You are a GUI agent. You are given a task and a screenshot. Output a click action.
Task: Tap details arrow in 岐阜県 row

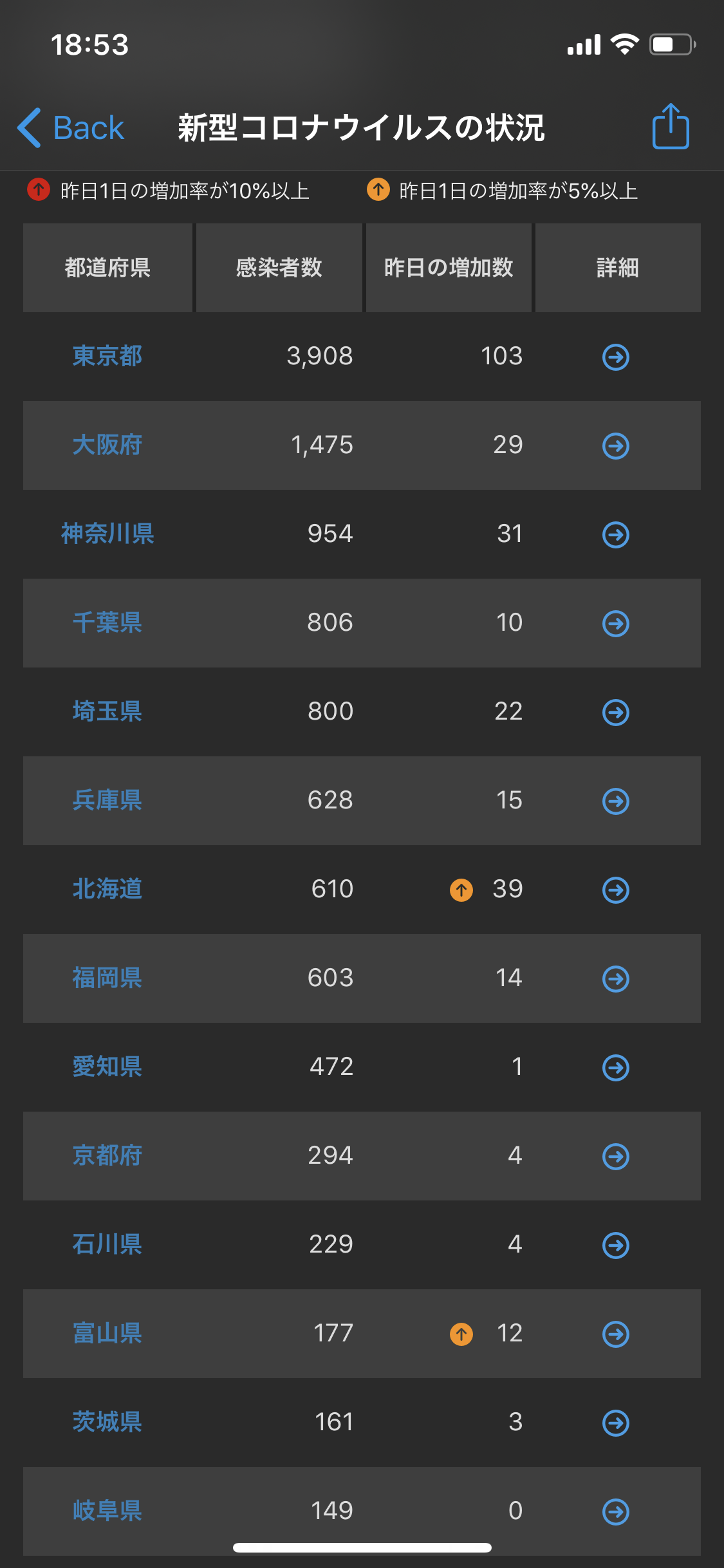616,1511
